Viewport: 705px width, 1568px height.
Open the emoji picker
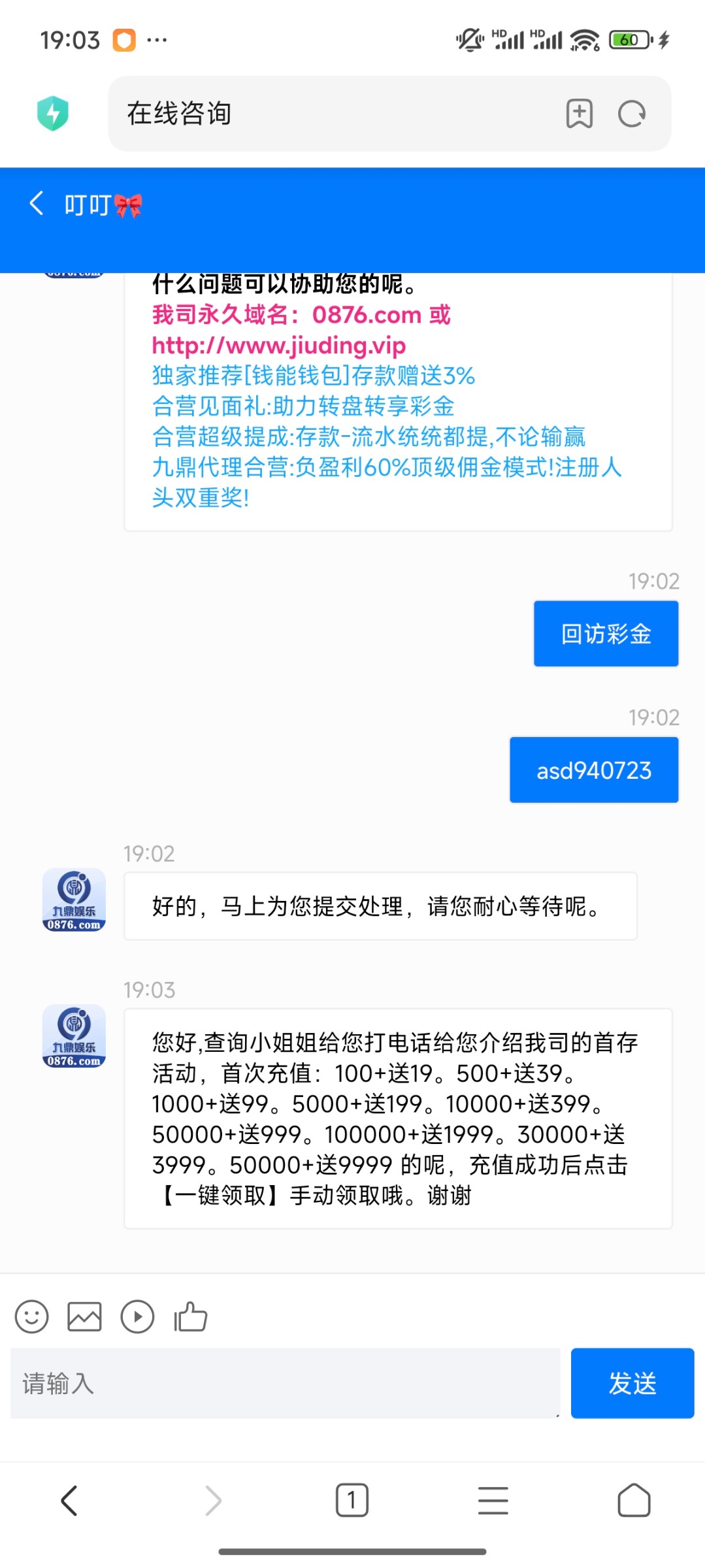pos(31,1316)
